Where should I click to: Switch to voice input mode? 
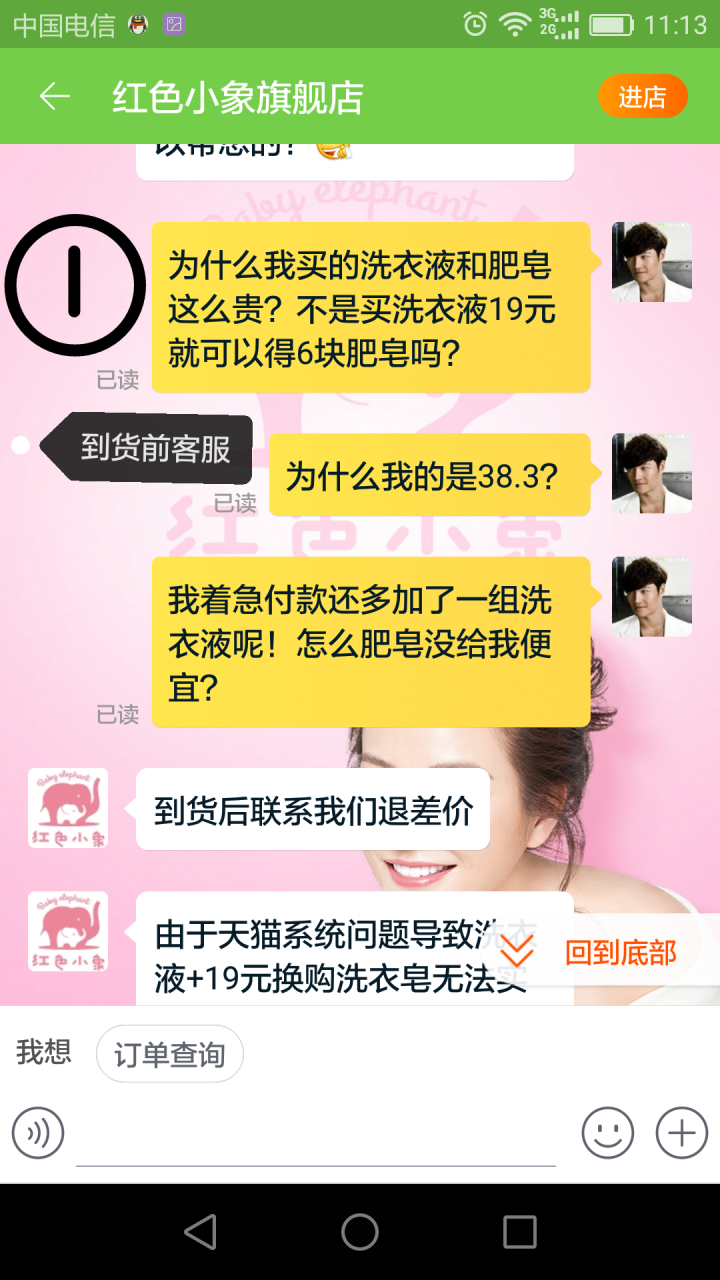click(38, 1133)
